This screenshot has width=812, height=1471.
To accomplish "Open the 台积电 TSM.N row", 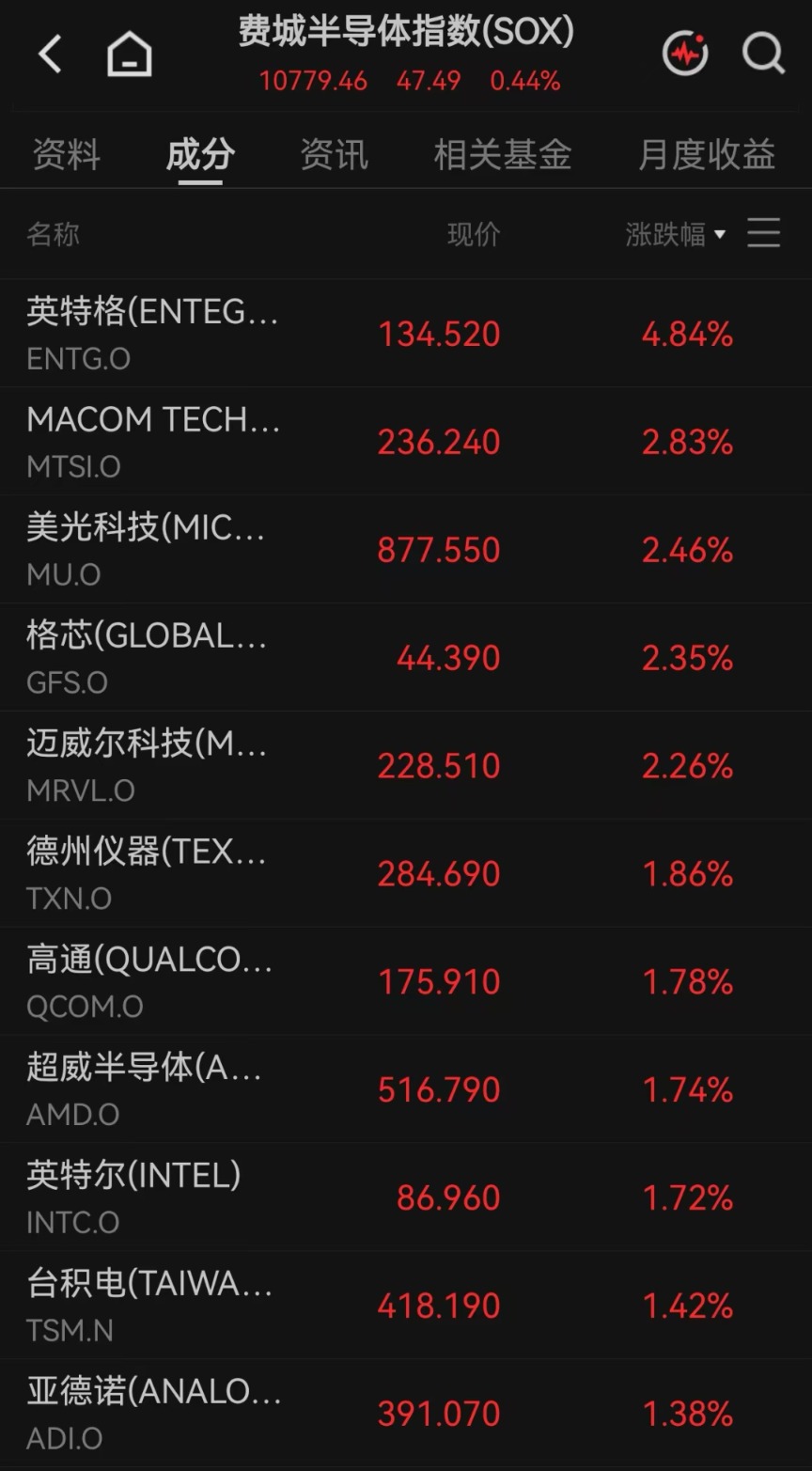I will coord(406,1306).
